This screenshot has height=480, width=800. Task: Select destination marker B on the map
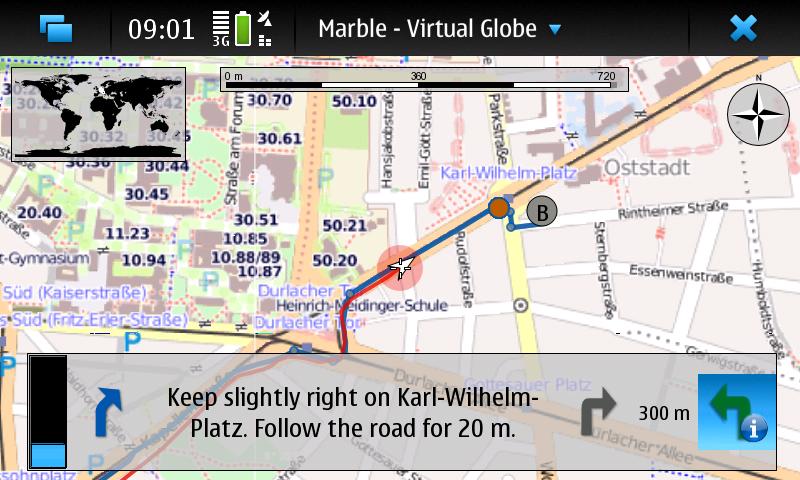[542, 212]
